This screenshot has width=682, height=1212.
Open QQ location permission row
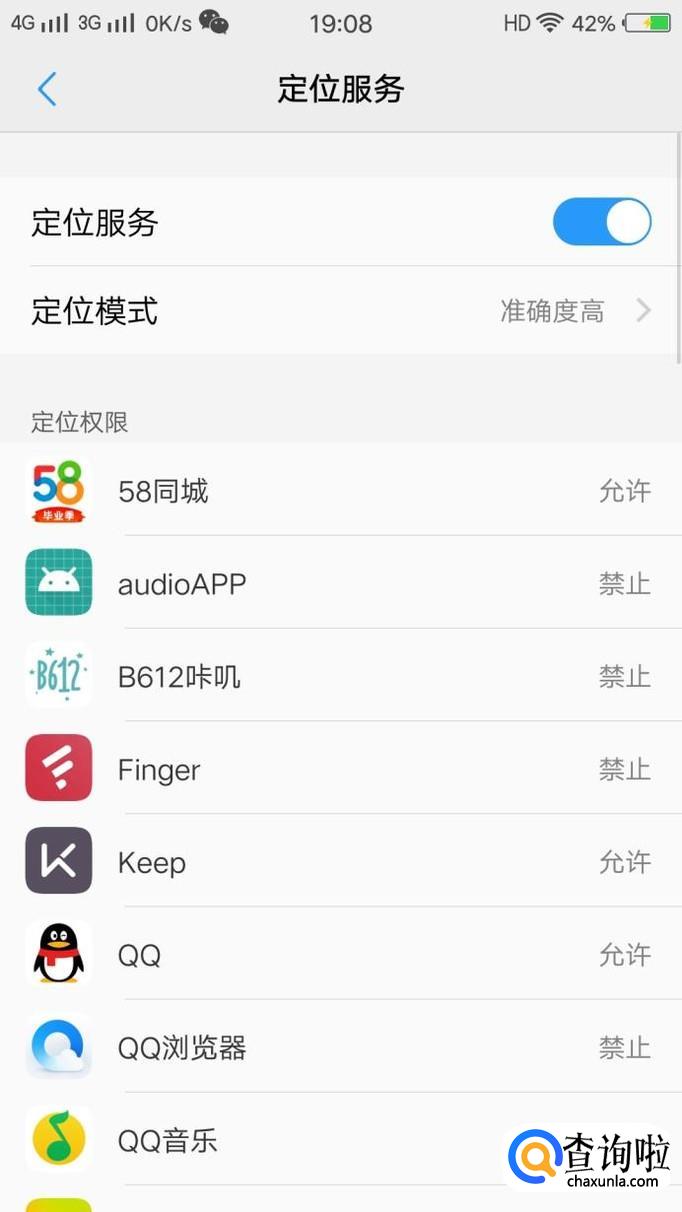tap(340, 955)
